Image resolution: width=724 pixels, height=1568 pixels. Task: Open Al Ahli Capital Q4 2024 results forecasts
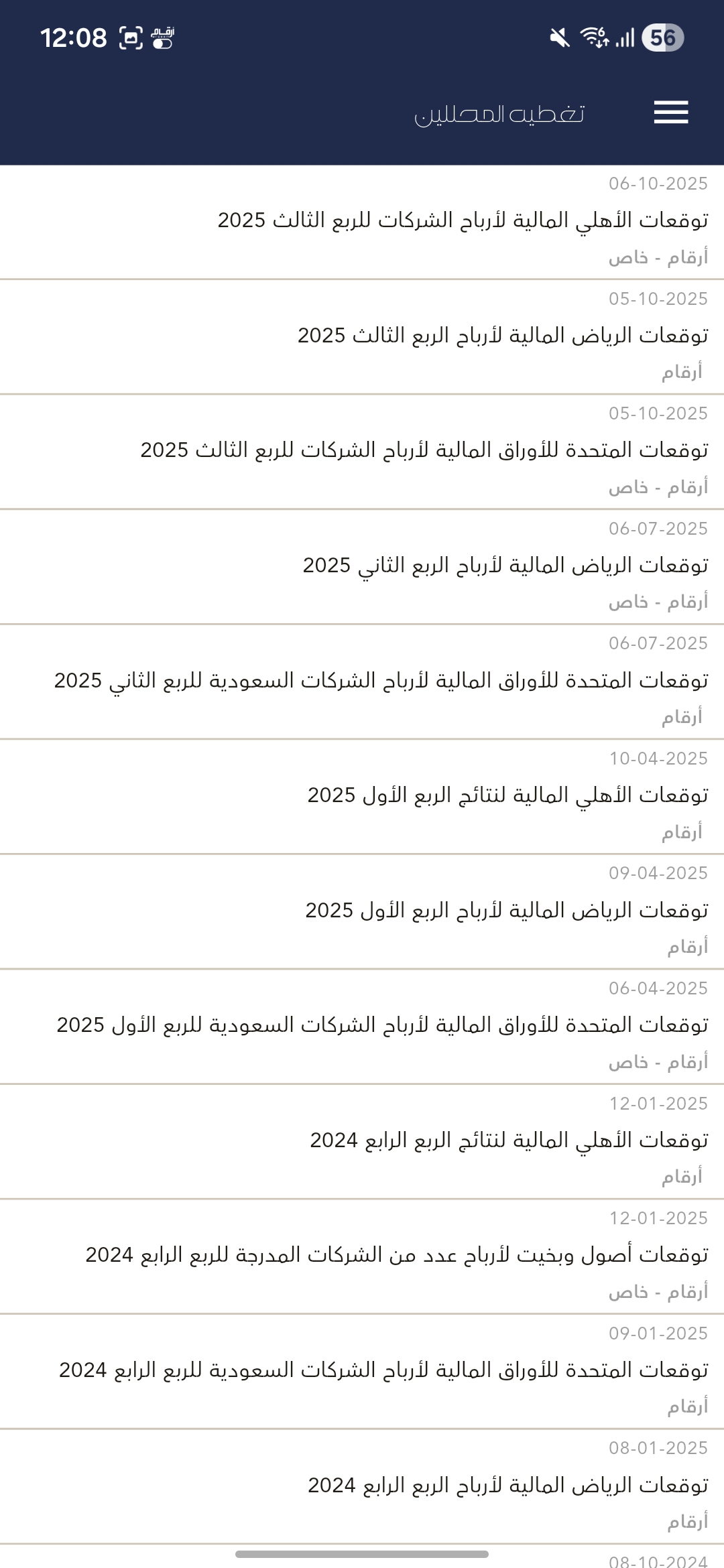click(509, 1140)
